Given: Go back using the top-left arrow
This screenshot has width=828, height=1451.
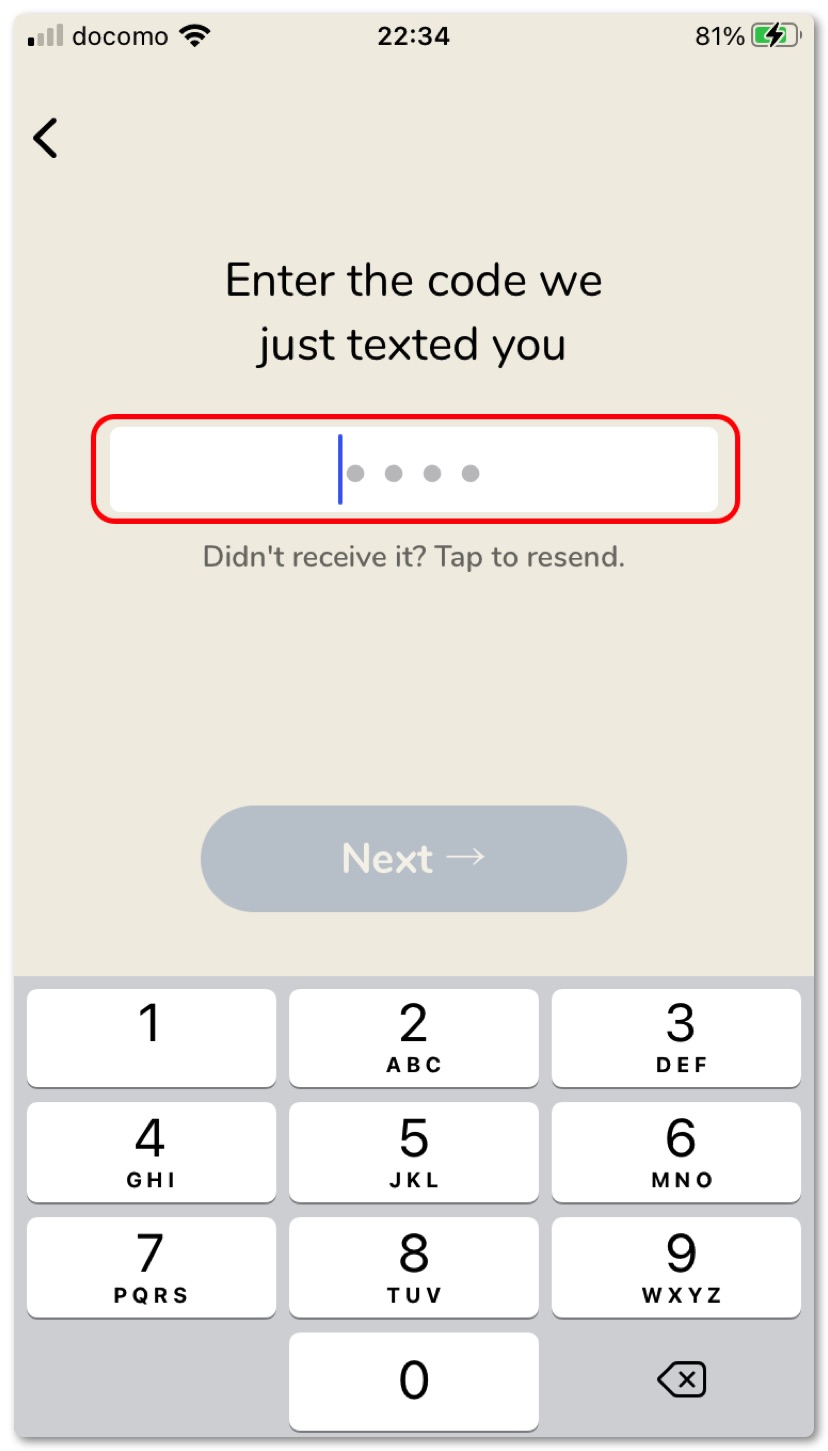Looking at the screenshot, I should [x=46, y=138].
